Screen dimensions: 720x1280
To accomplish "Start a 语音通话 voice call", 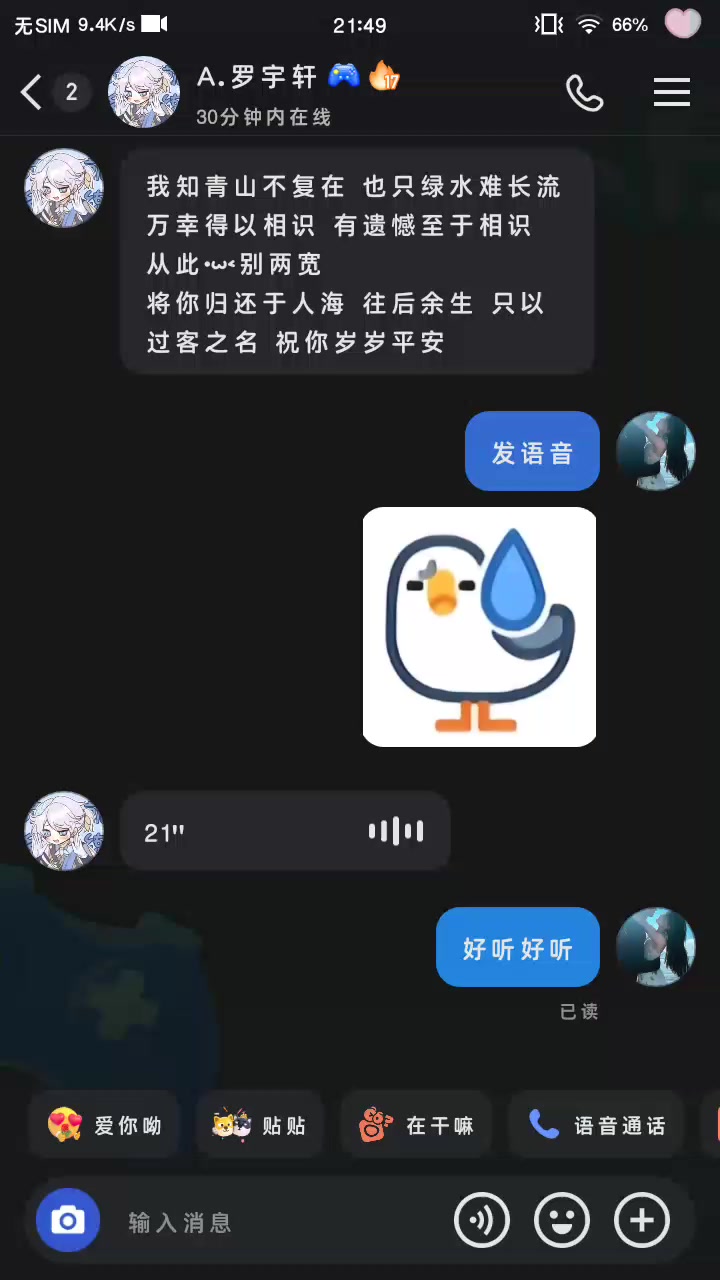I will coord(597,1125).
